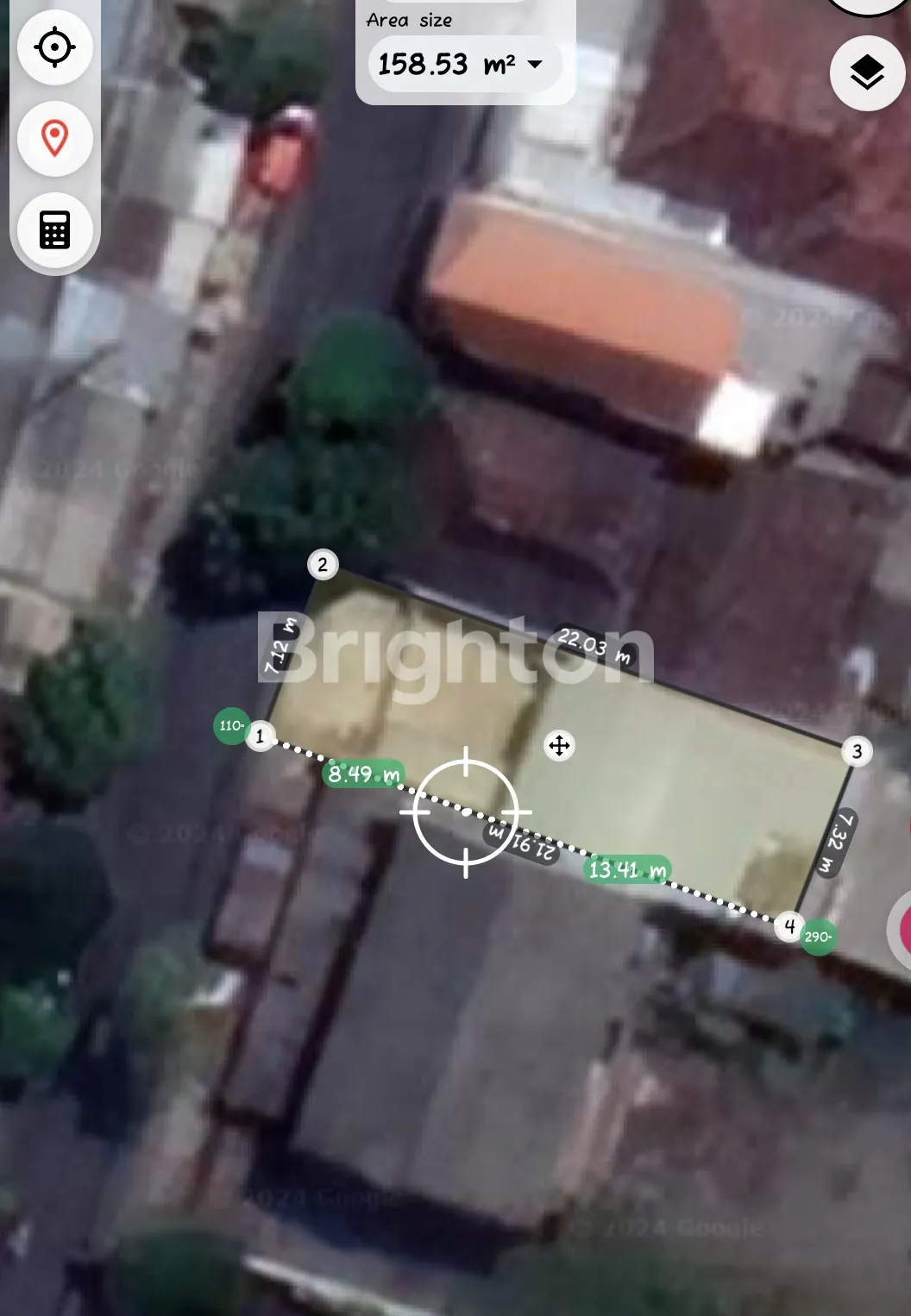Tap the move-shape handle inside the polygon

[x=559, y=745]
